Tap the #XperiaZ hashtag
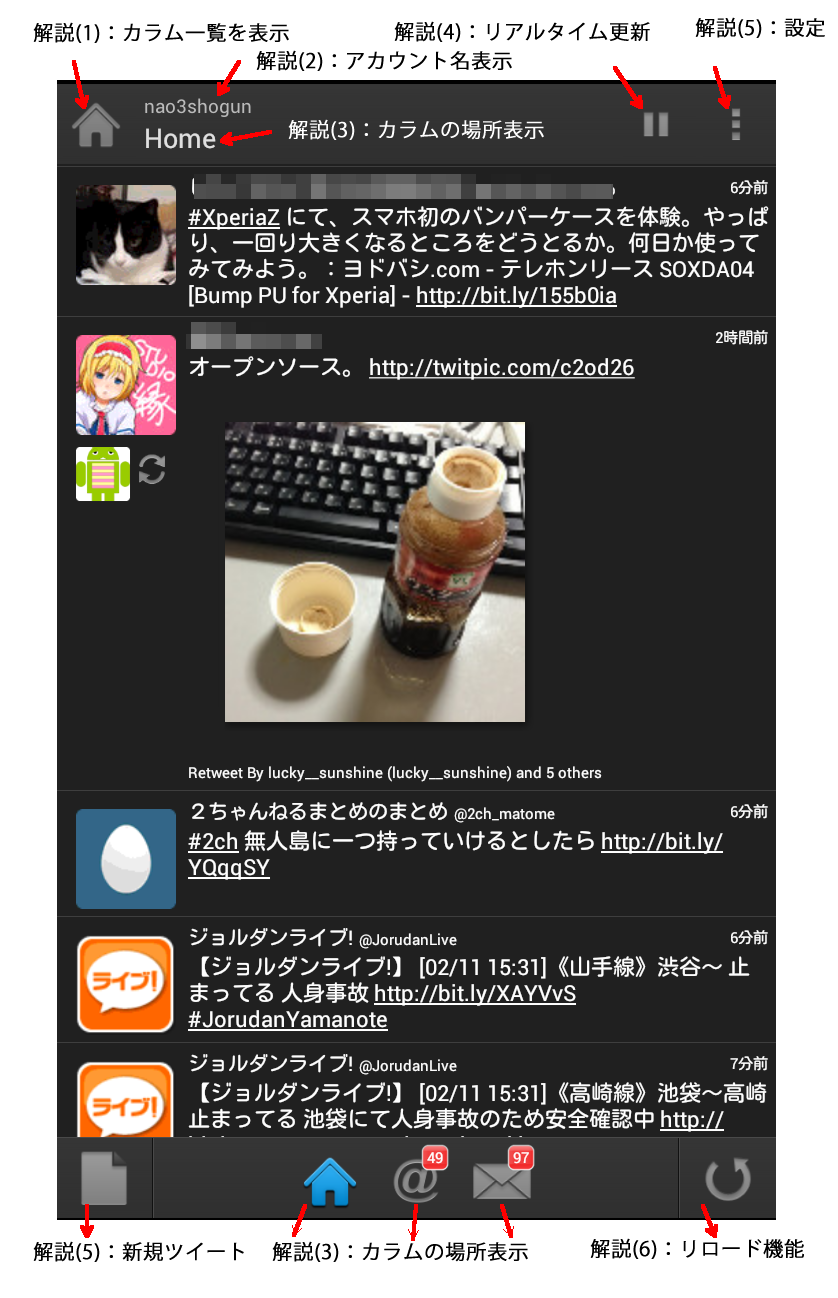This screenshot has height=1298, width=838. [x=233, y=217]
